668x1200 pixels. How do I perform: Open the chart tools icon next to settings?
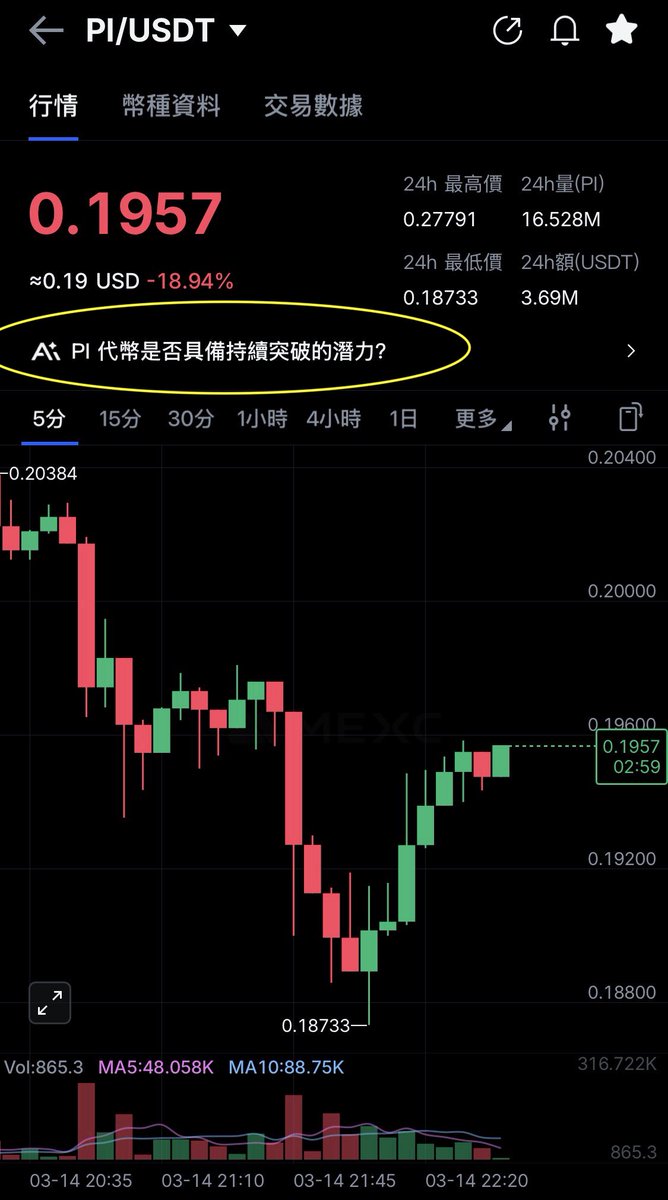click(629, 417)
